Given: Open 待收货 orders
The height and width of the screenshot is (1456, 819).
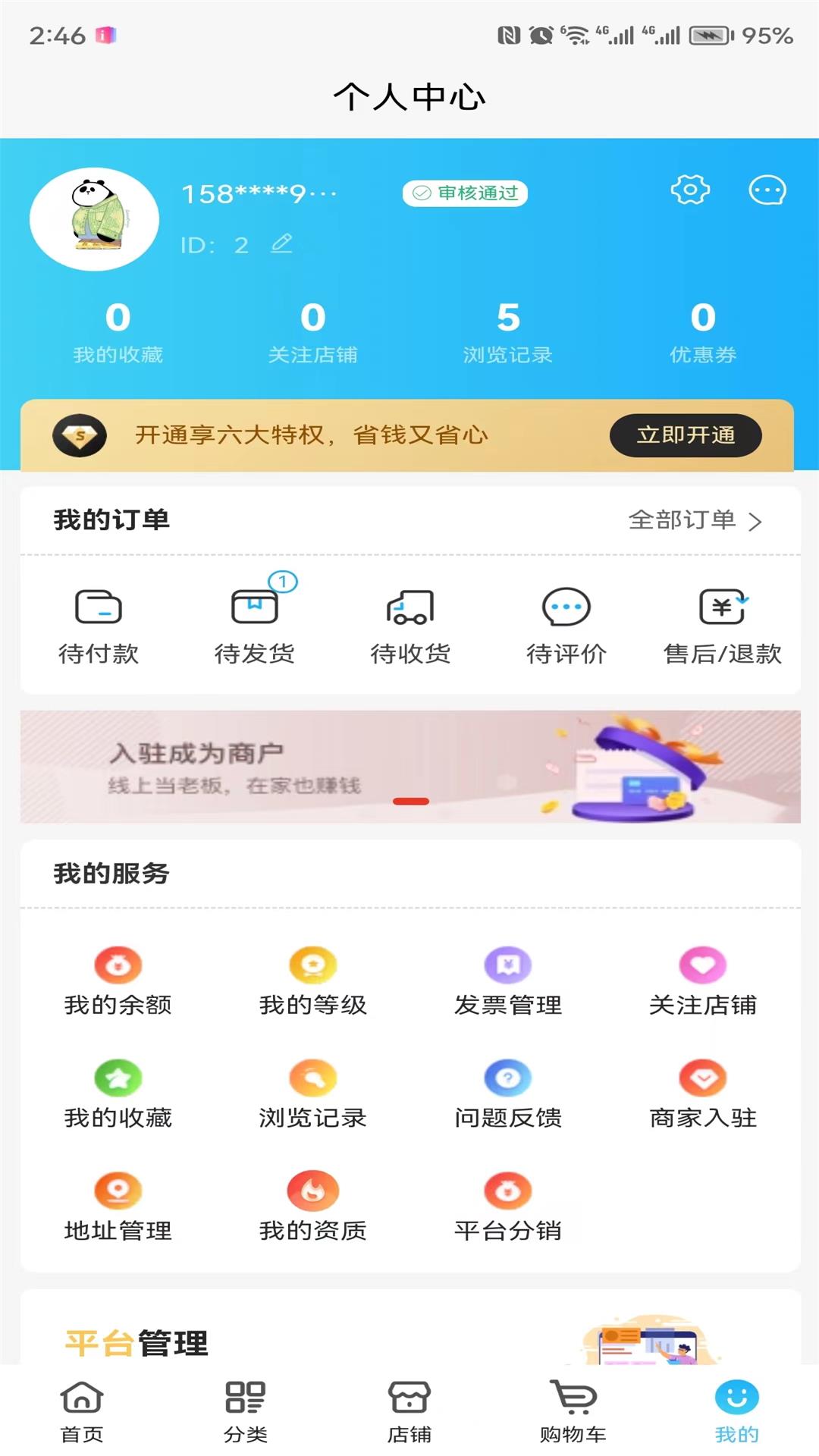Looking at the screenshot, I should click(410, 626).
